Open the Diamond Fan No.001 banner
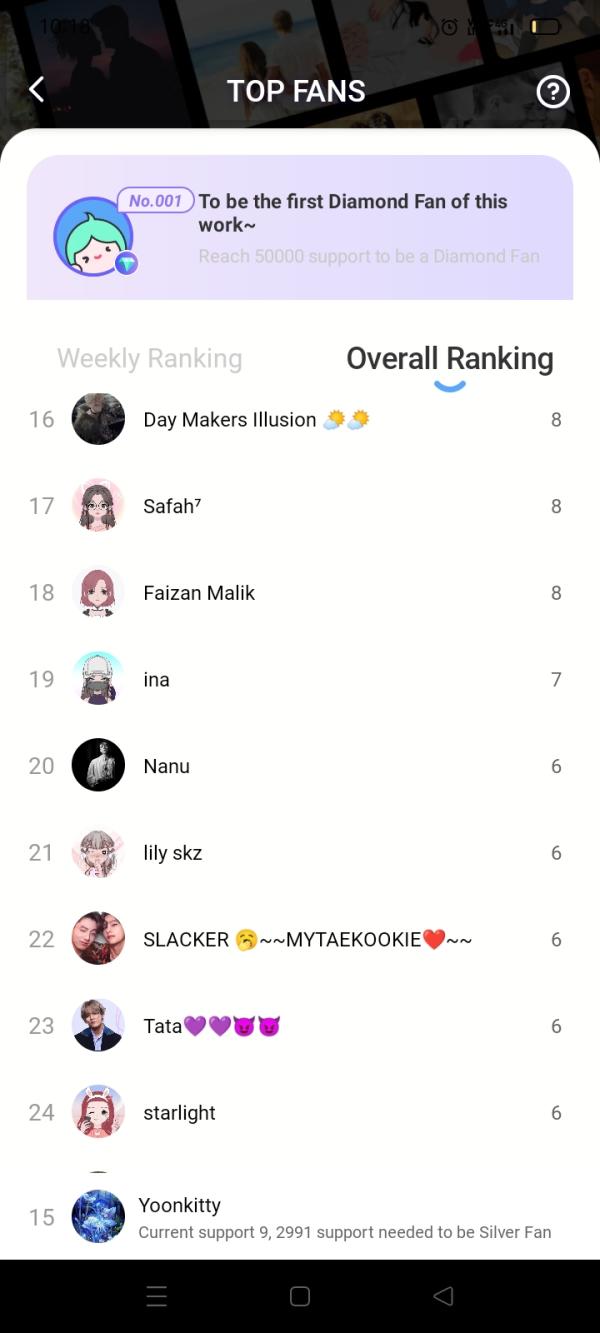The image size is (600, 1333). point(299,228)
